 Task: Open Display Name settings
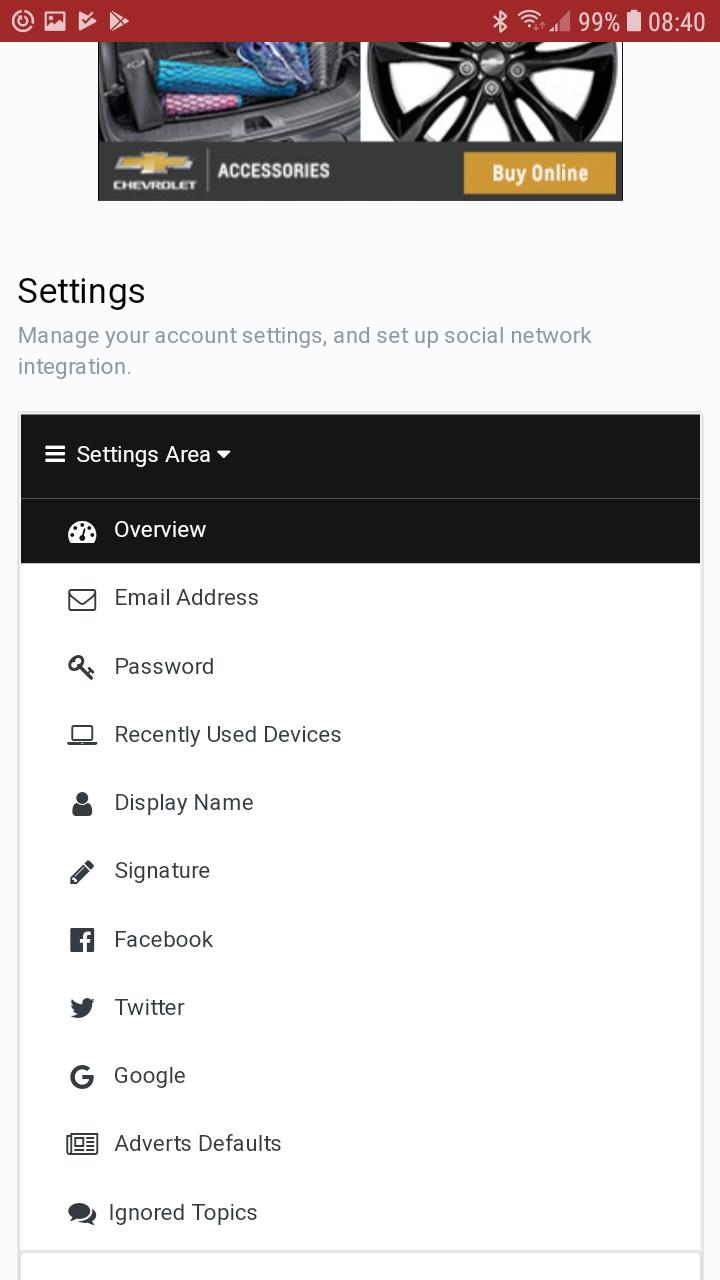(x=360, y=802)
